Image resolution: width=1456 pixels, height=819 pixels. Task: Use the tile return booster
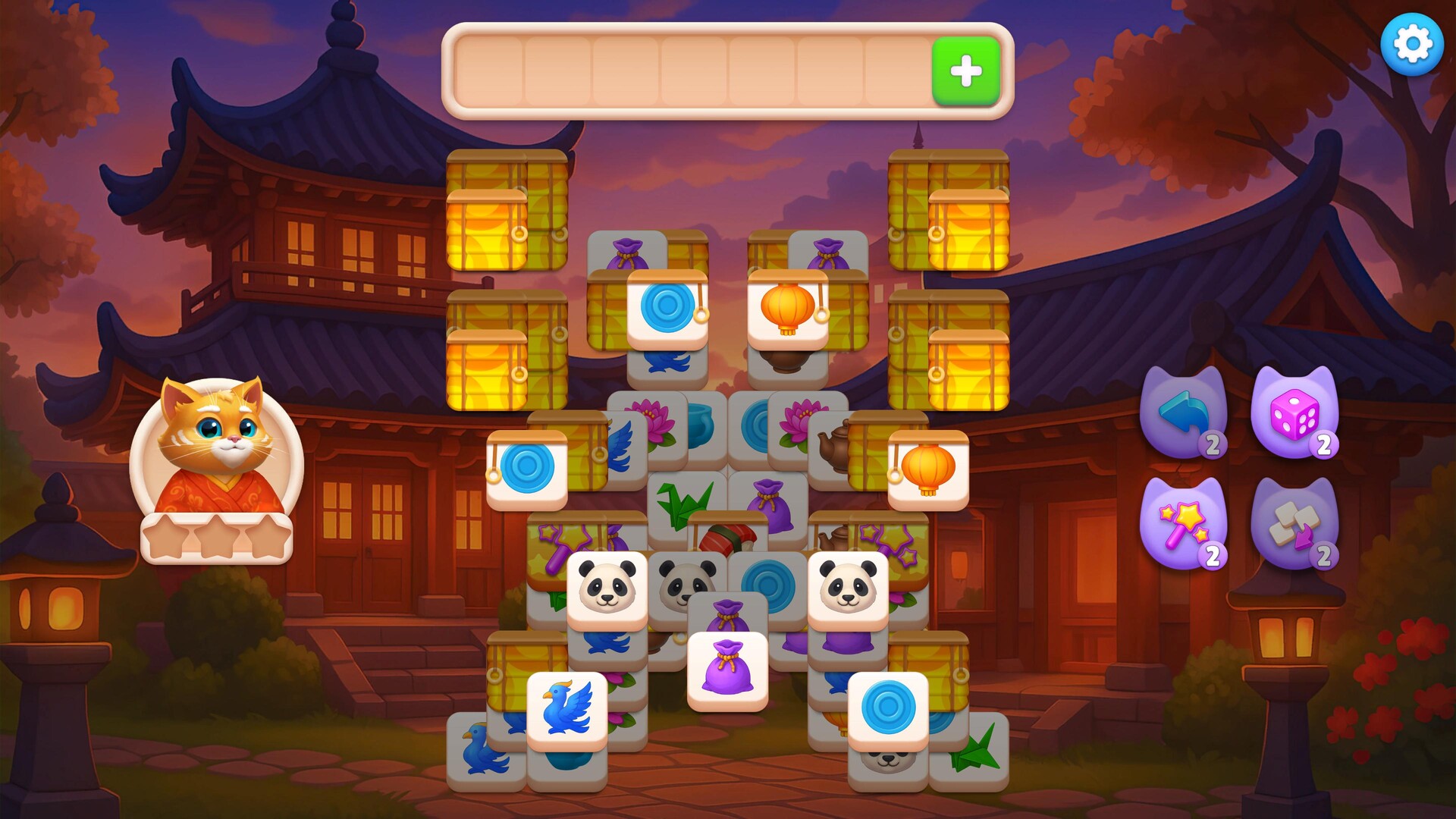[1294, 525]
